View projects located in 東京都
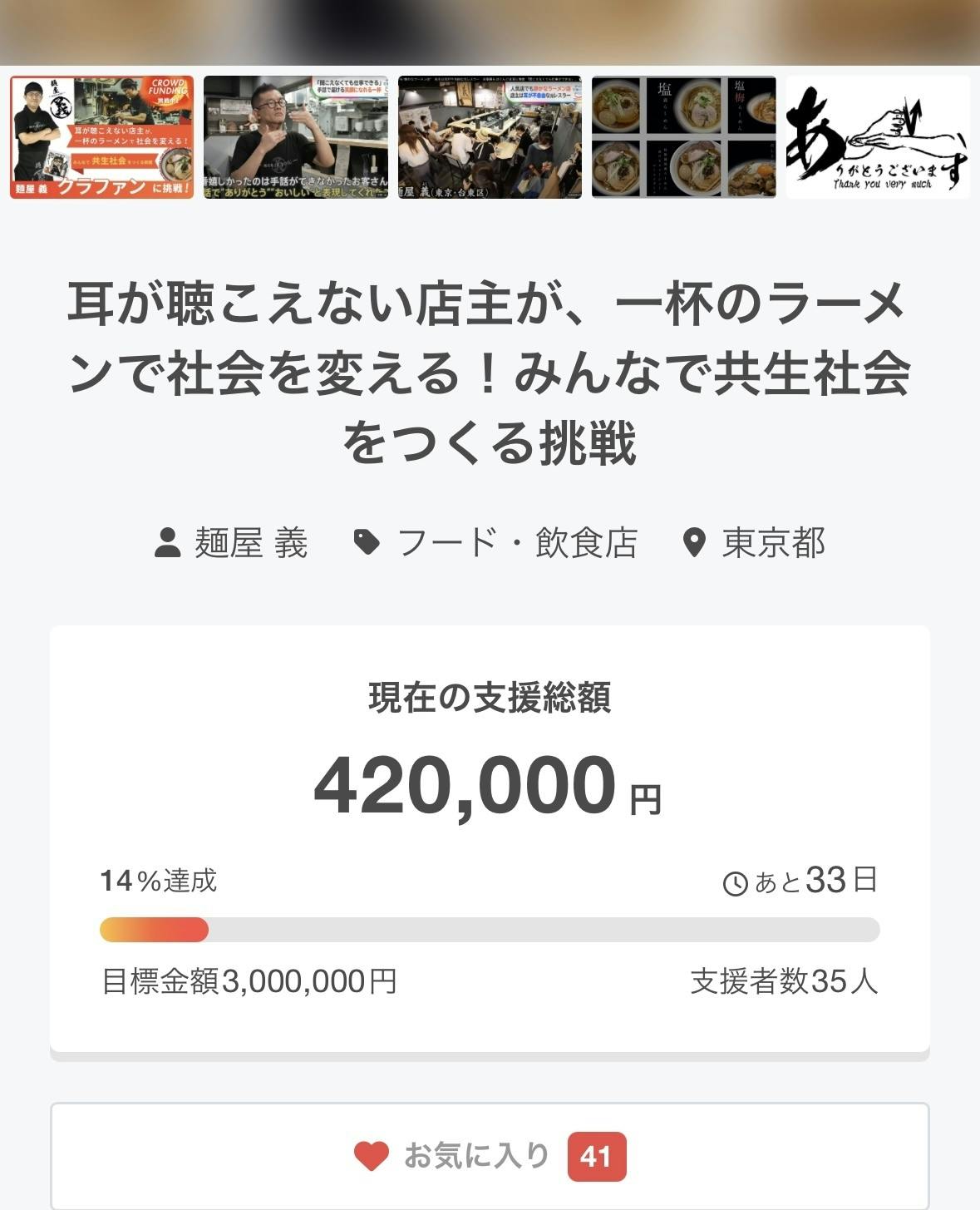The width and height of the screenshot is (980, 1210). 754,544
